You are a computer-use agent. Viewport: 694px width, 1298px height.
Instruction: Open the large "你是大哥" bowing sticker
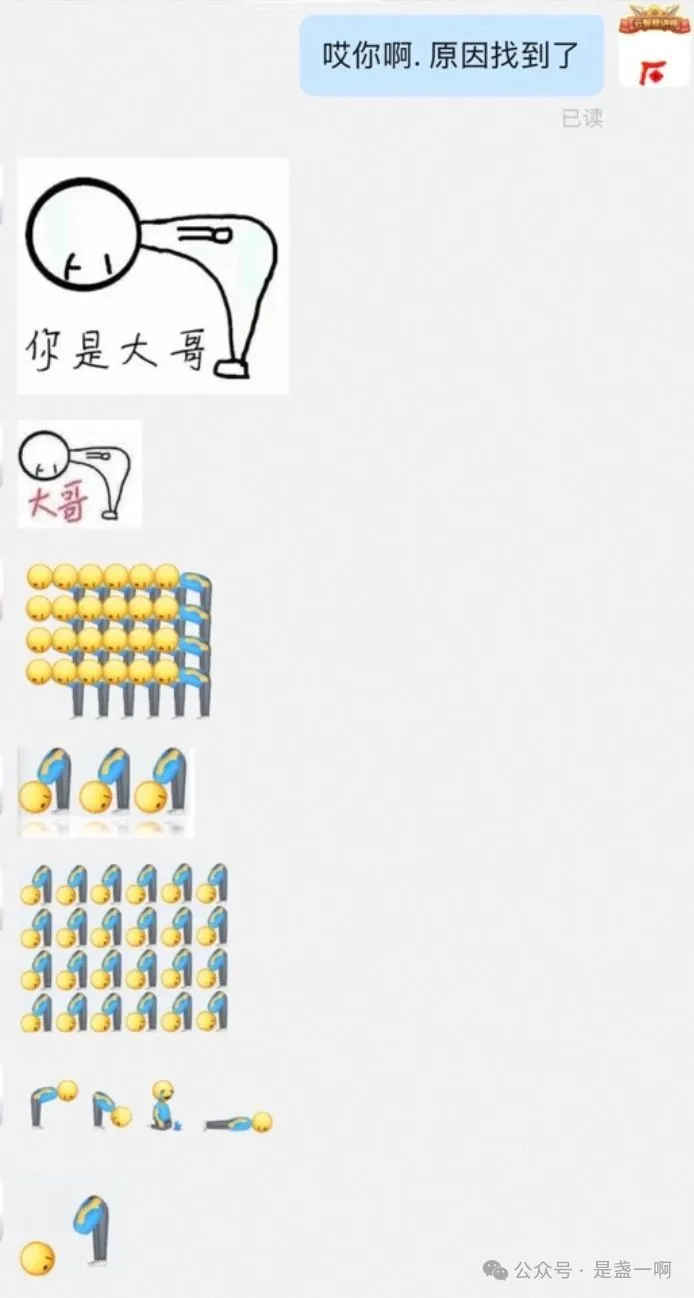153,275
